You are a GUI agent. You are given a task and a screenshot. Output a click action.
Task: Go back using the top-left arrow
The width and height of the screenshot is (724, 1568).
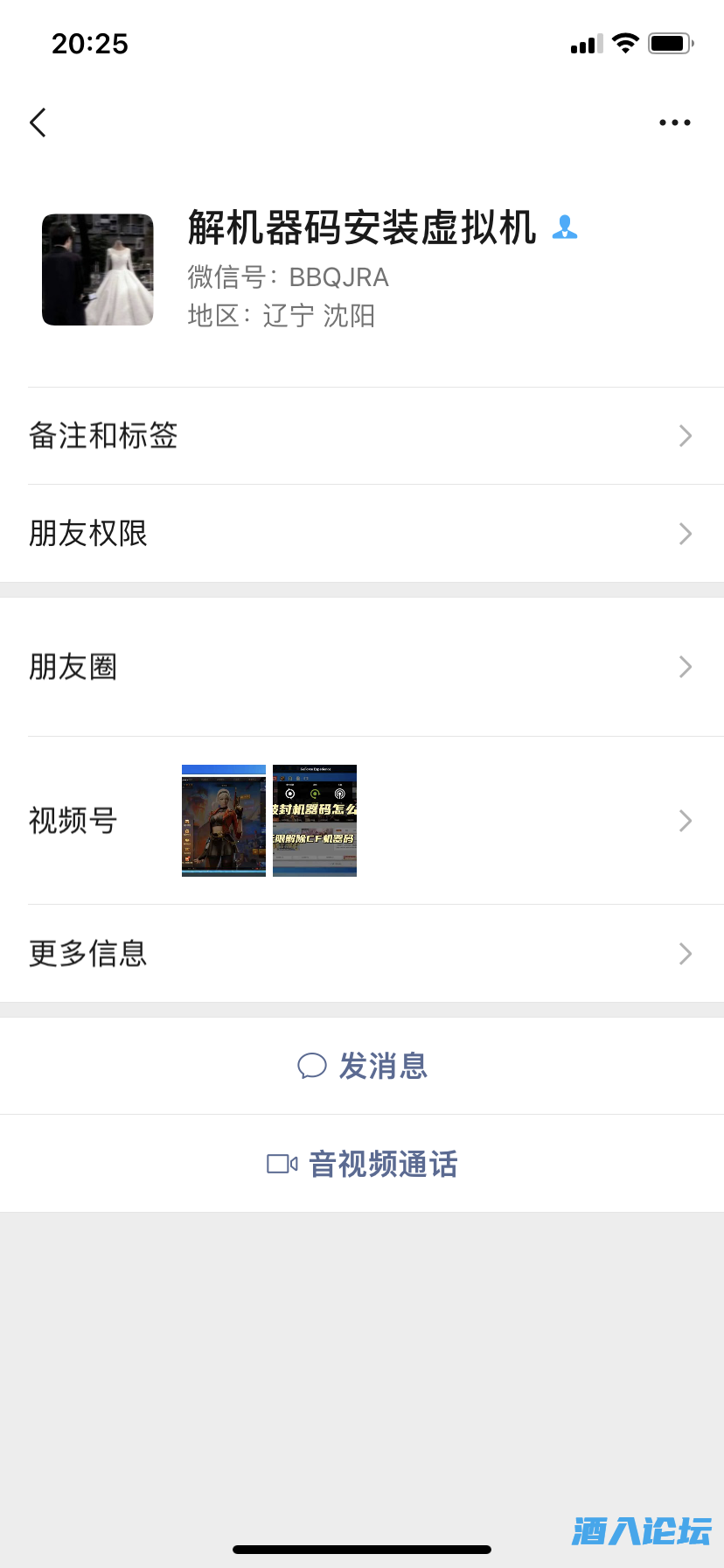coord(38,122)
